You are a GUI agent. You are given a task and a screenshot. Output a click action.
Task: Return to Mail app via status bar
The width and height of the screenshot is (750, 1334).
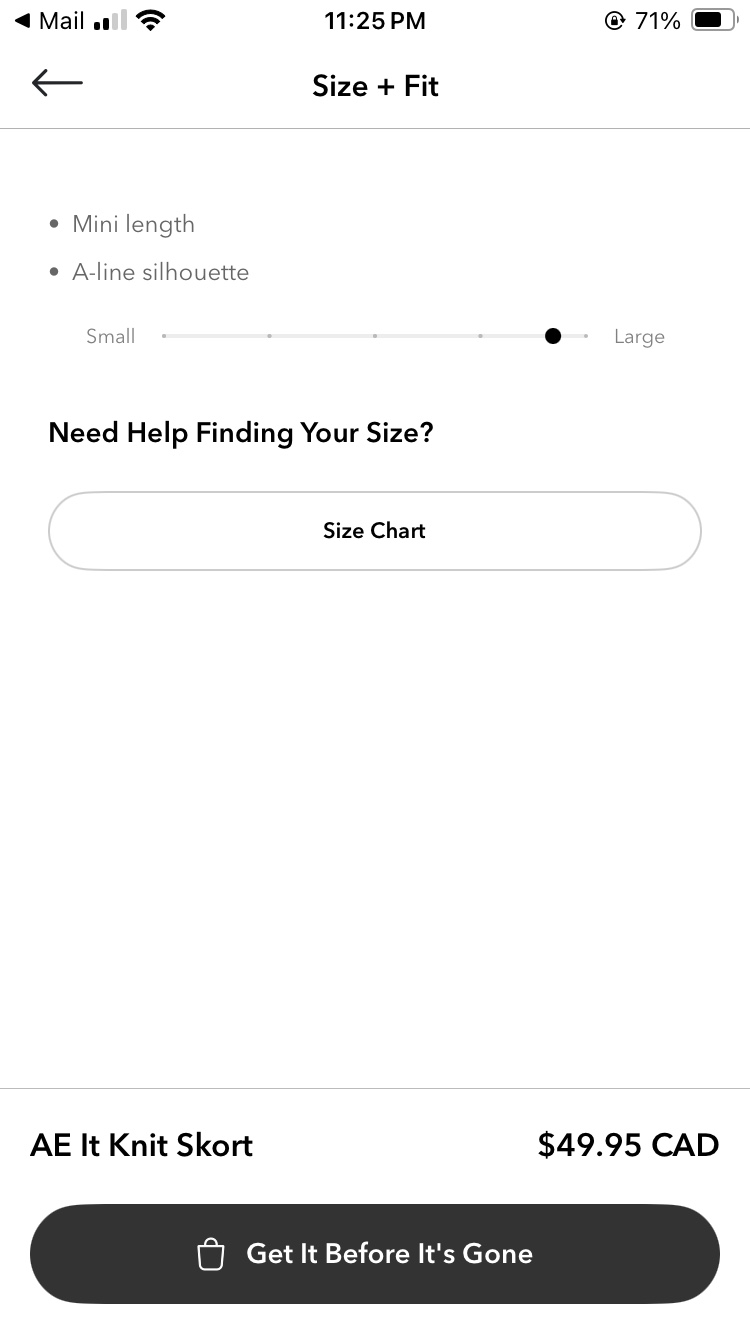click(x=49, y=21)
